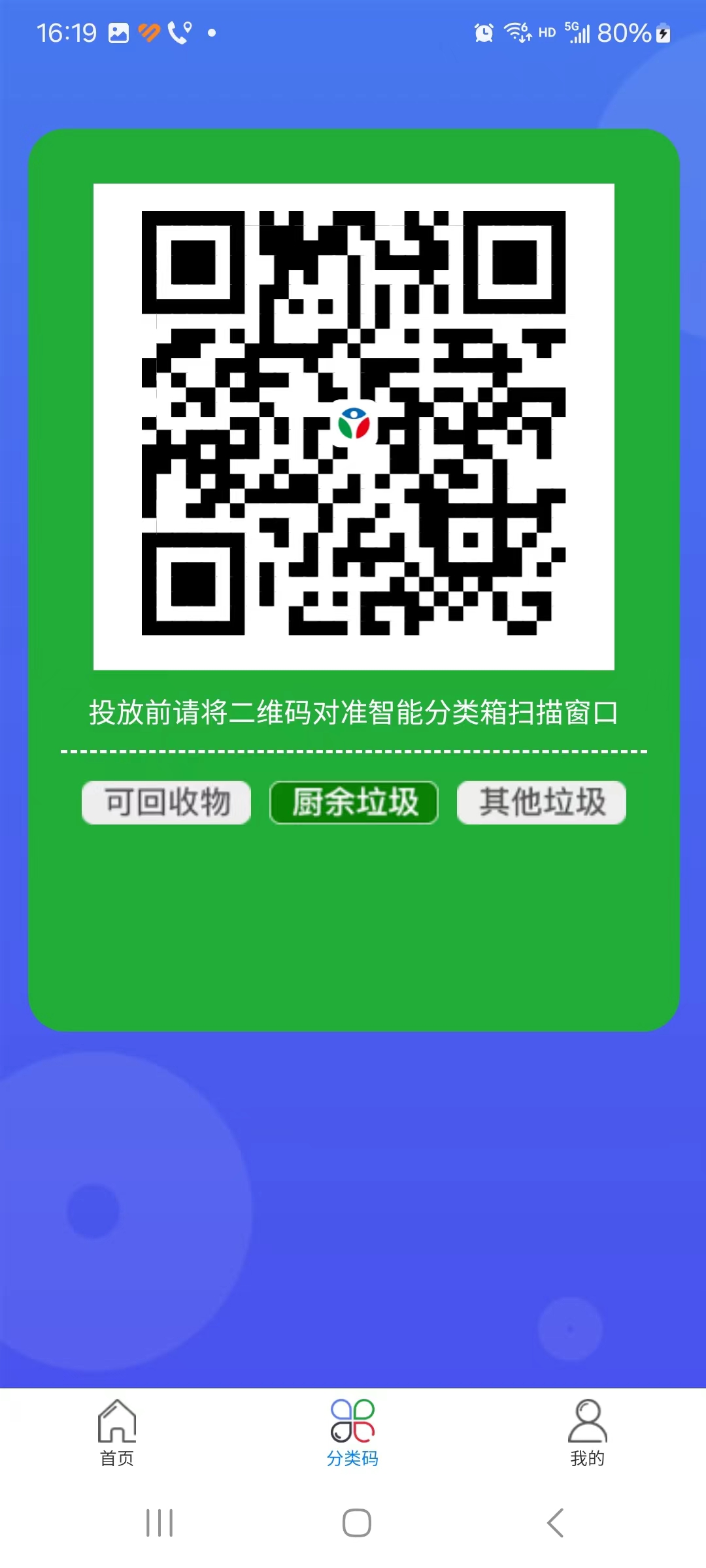
Task: Select the 可回收物 category button
Action: pos(166,802)
